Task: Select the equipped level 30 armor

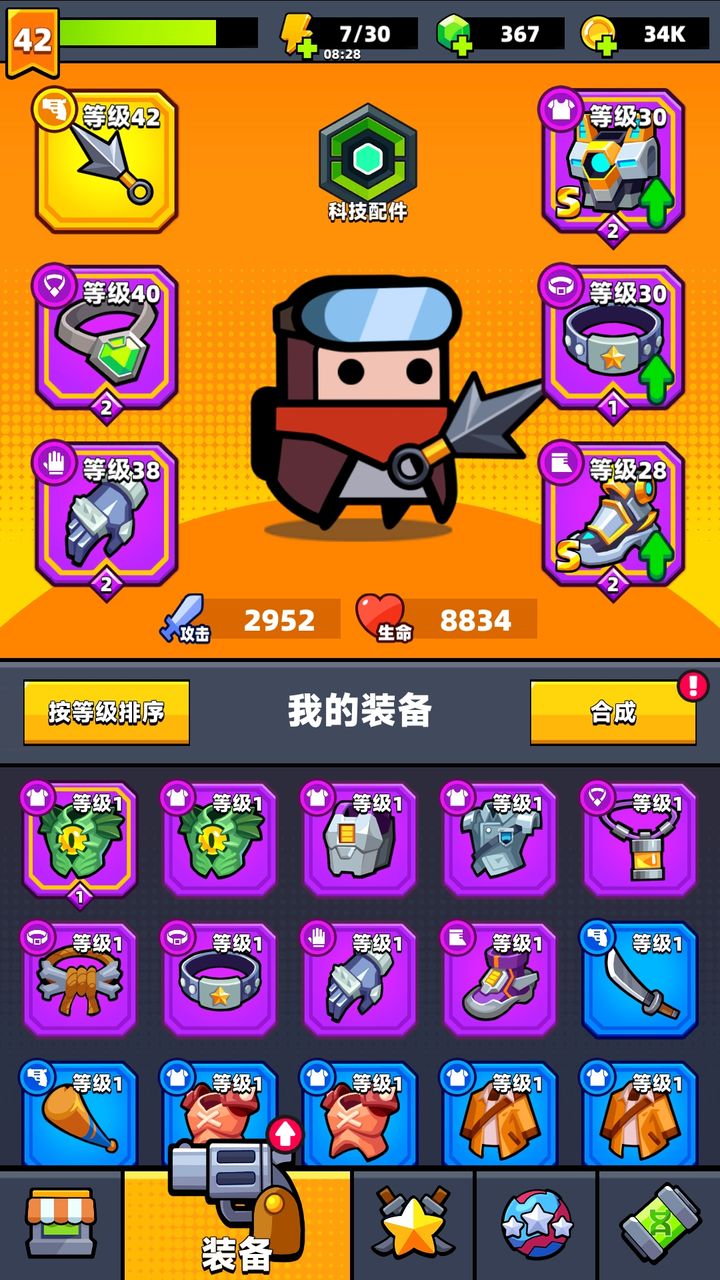Action: tap(612, 160)
